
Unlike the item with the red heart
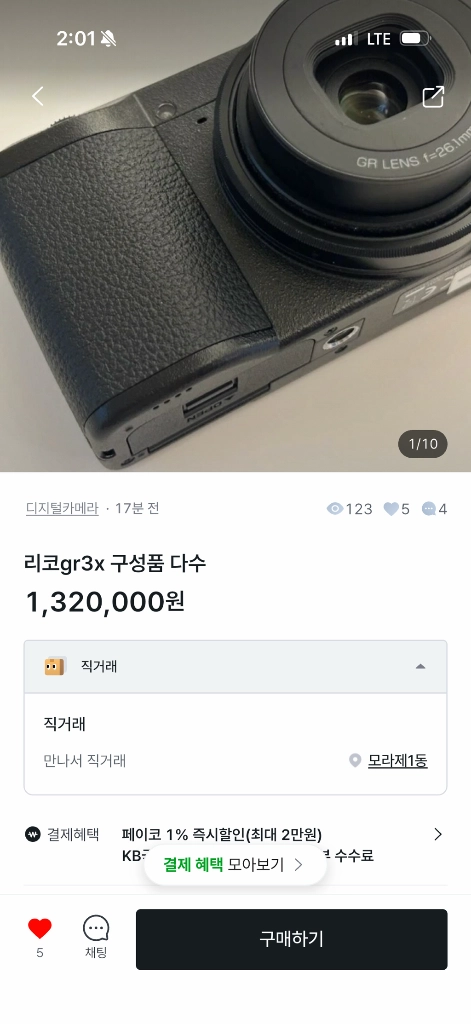[40, 929]
